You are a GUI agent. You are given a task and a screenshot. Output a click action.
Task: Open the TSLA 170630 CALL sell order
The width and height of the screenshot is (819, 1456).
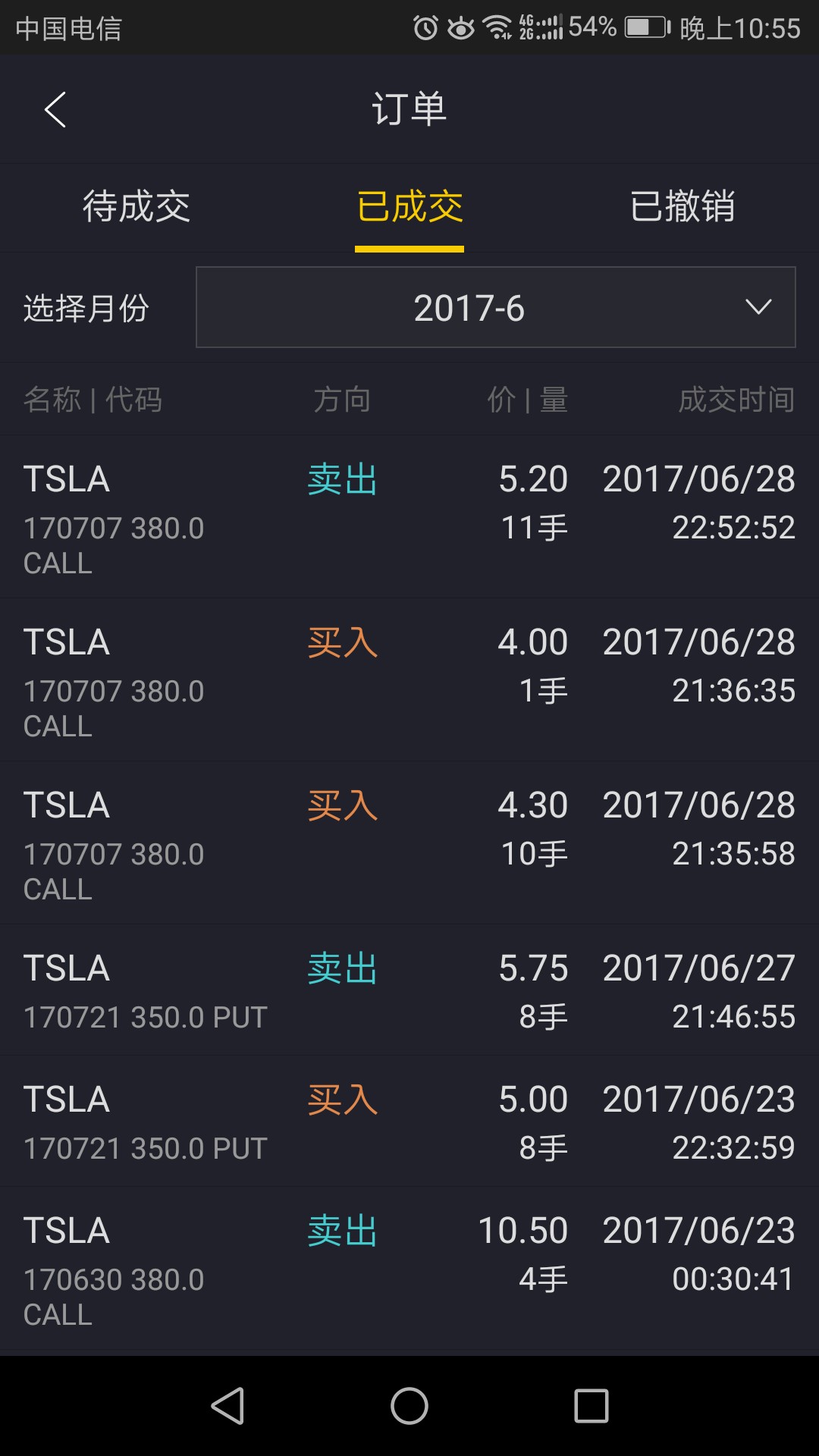click(x=409, y=1271)
